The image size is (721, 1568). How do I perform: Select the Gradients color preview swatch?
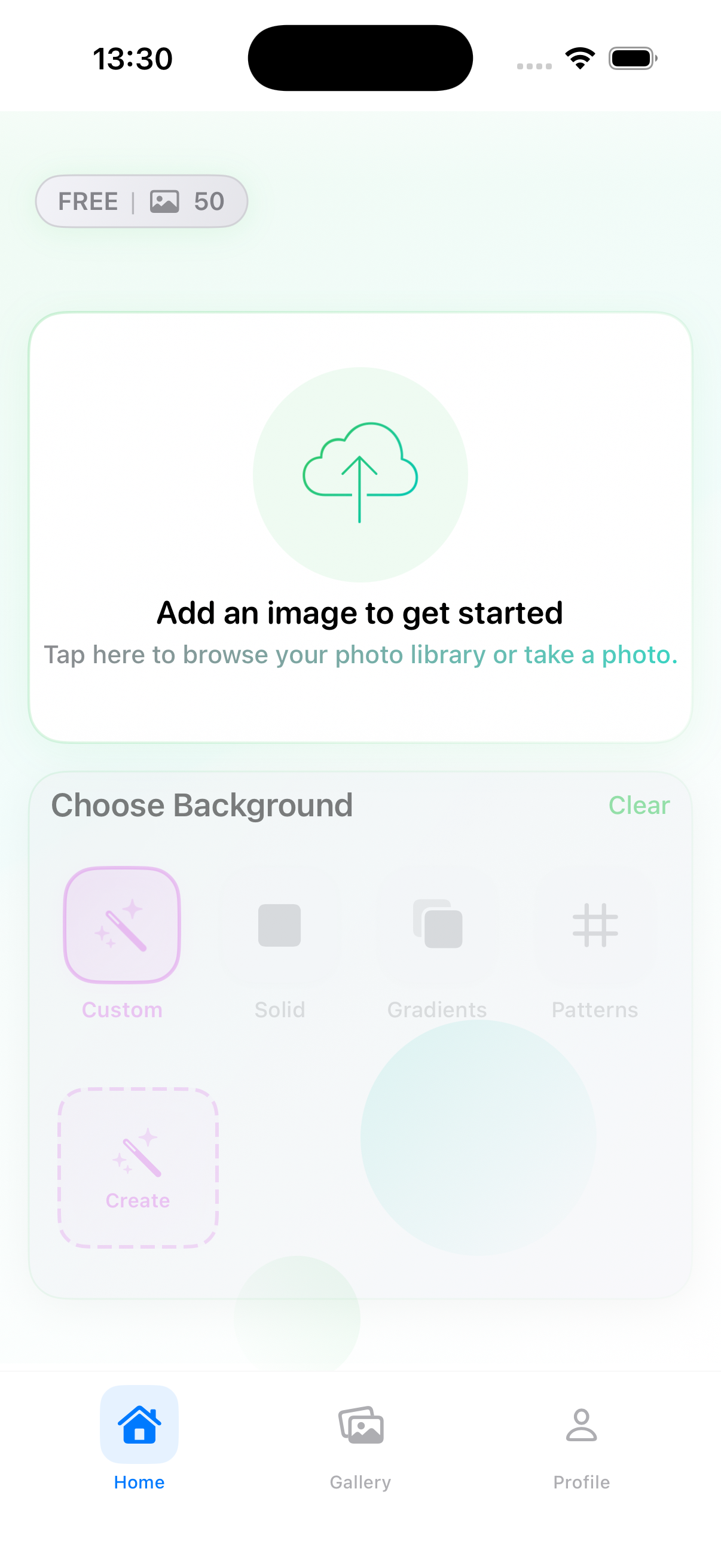pos(437,925)
